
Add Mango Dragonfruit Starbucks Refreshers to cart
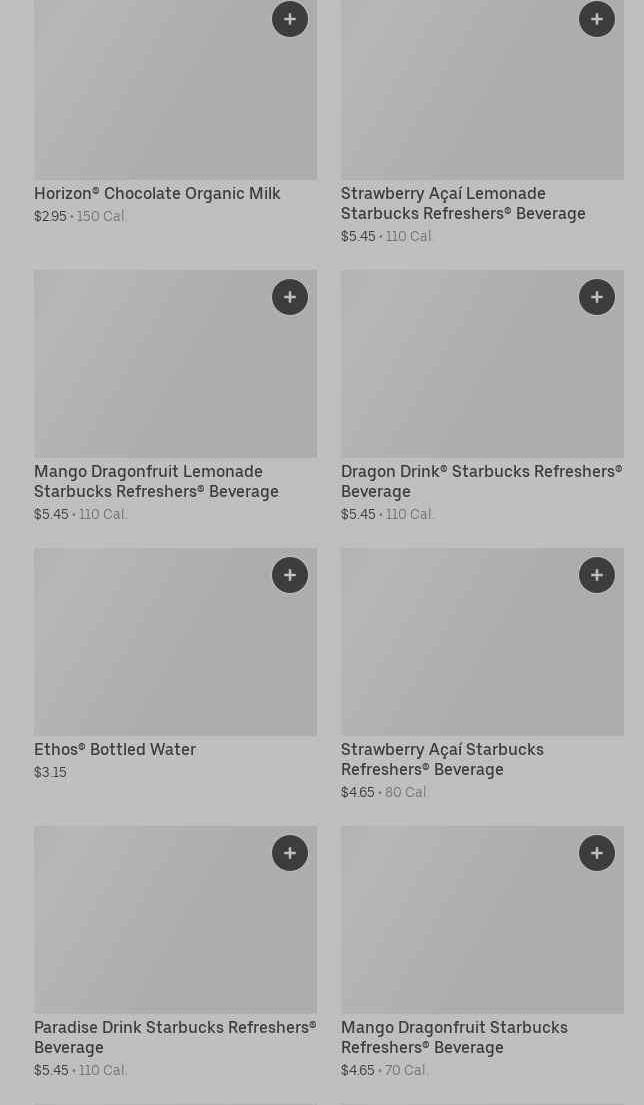pos(597,853)
